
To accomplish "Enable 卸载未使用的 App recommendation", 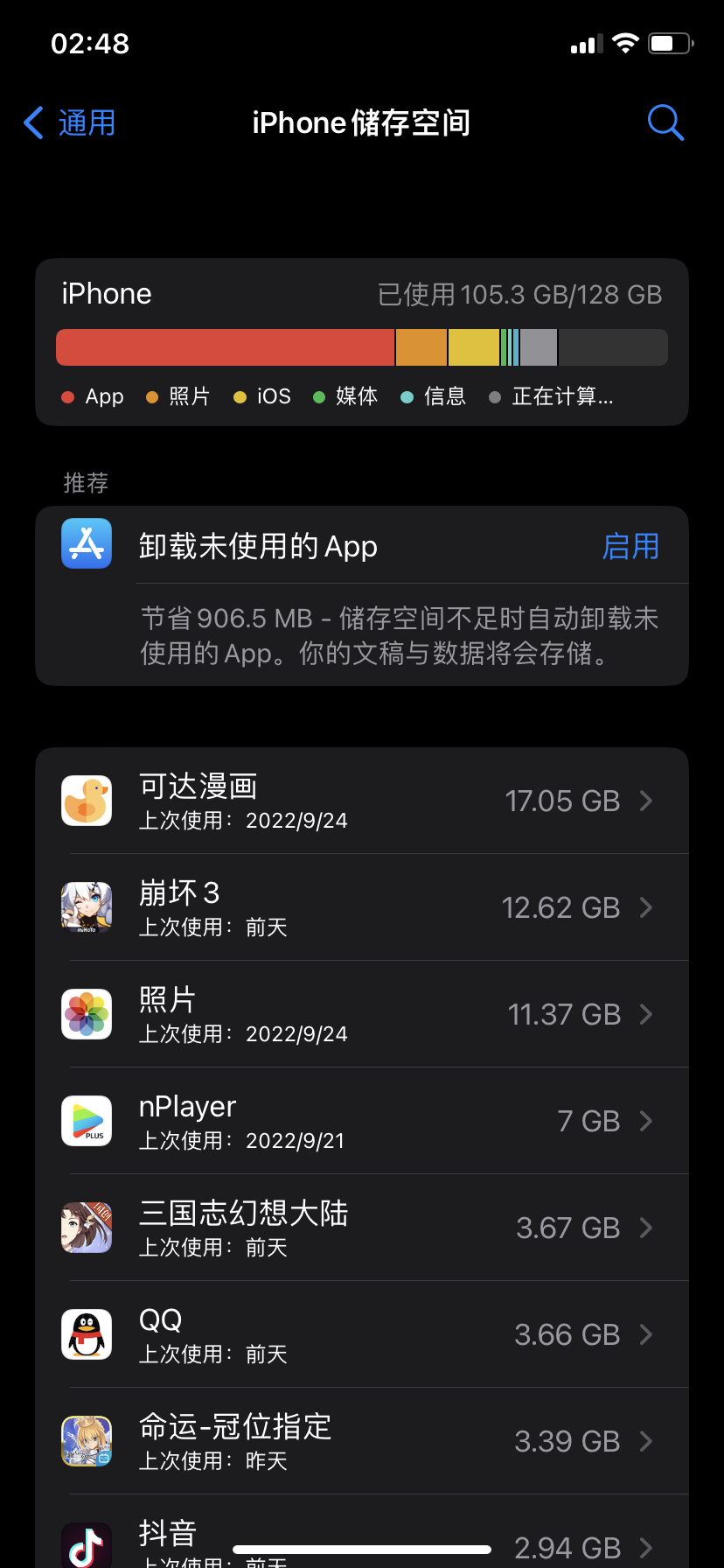I will [630, 547].
